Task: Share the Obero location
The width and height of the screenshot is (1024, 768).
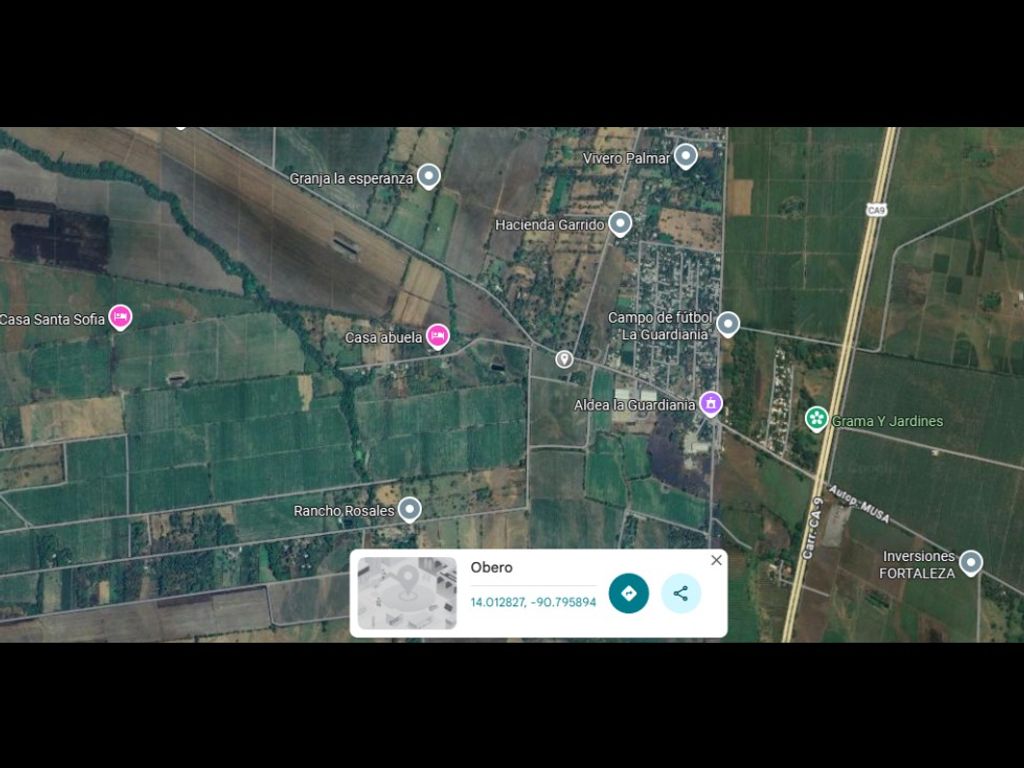Action: [681, 593]
